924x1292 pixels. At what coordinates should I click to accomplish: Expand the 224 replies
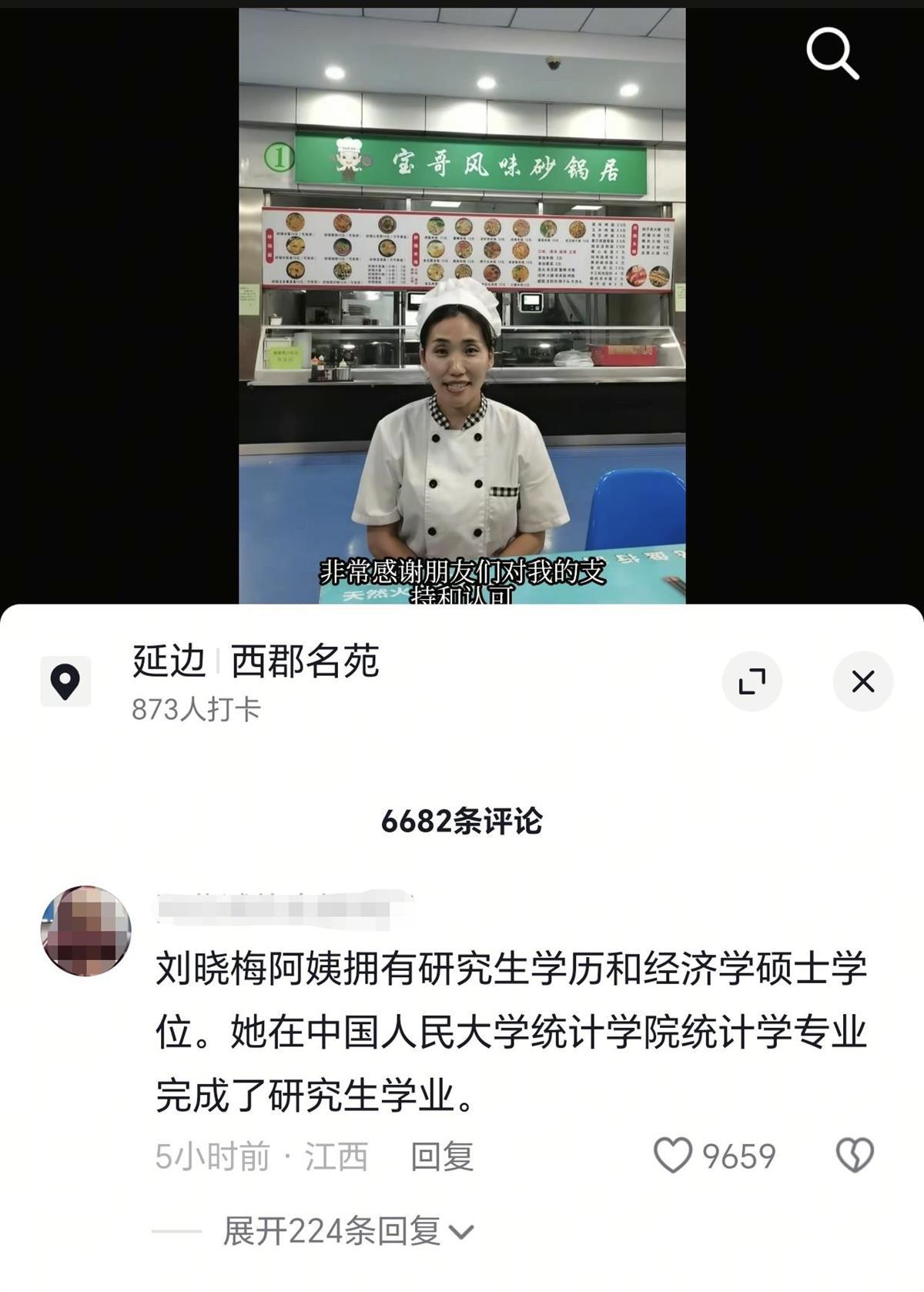coord(346,1231)
